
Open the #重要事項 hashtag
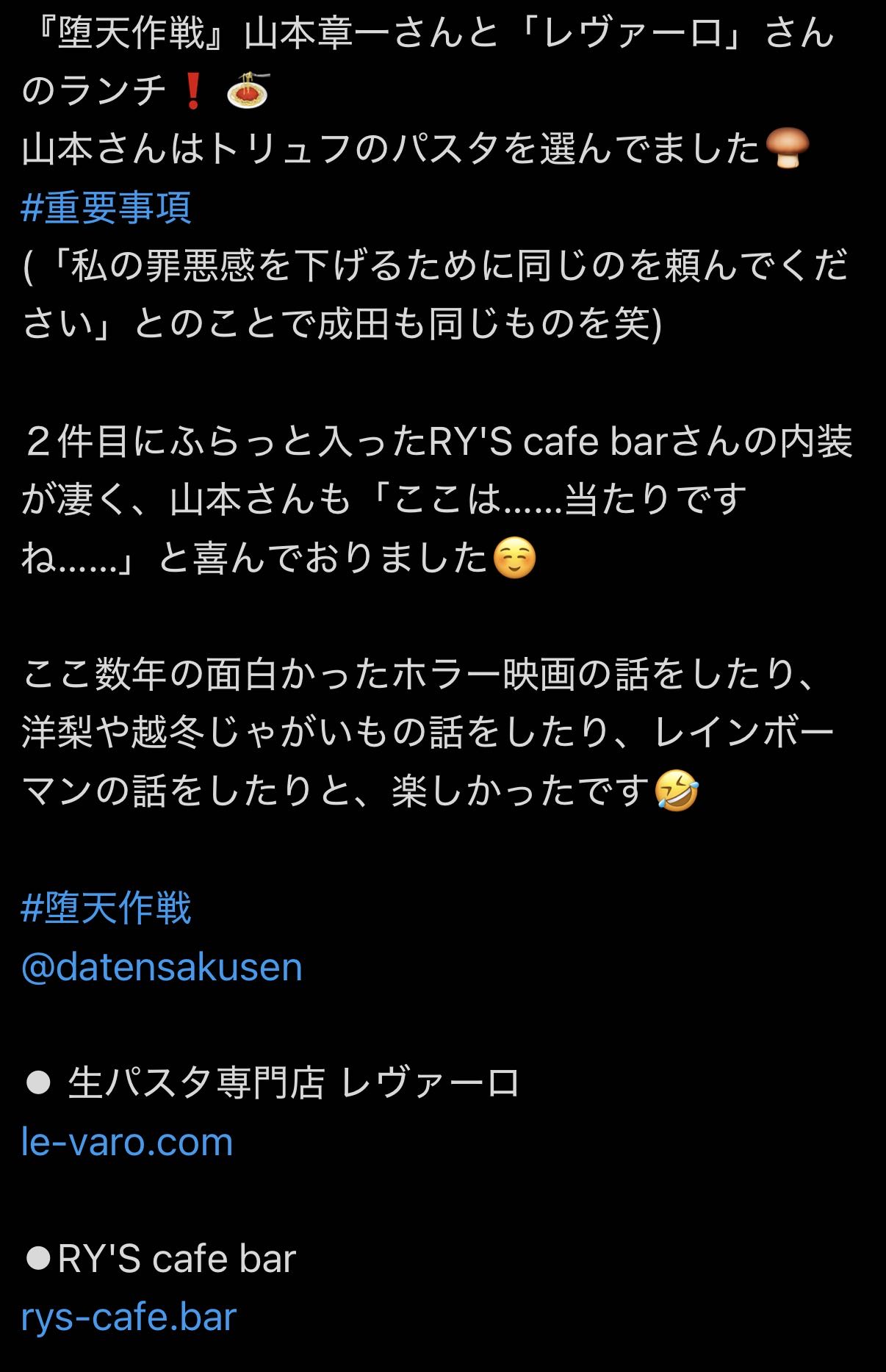[107, 208]
